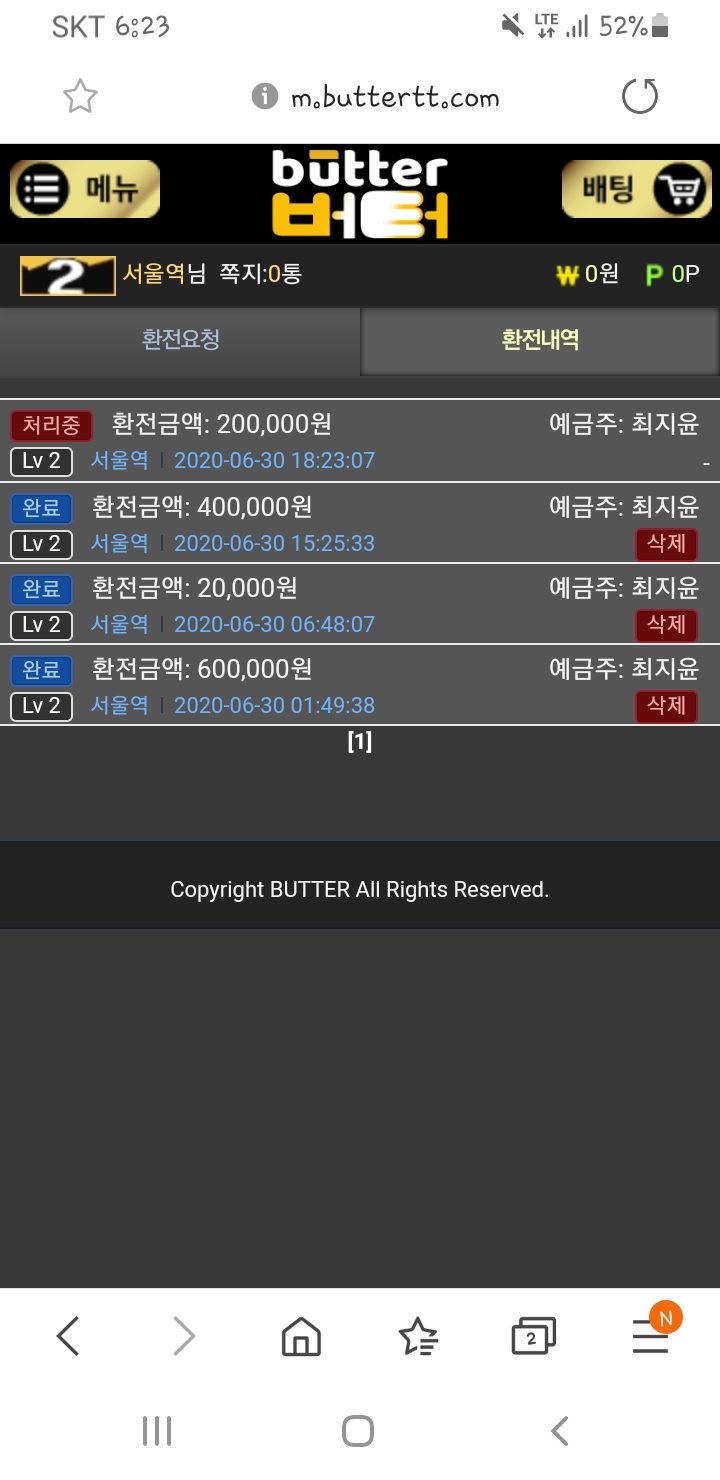Go to page 1 of history

pos(359,742)
